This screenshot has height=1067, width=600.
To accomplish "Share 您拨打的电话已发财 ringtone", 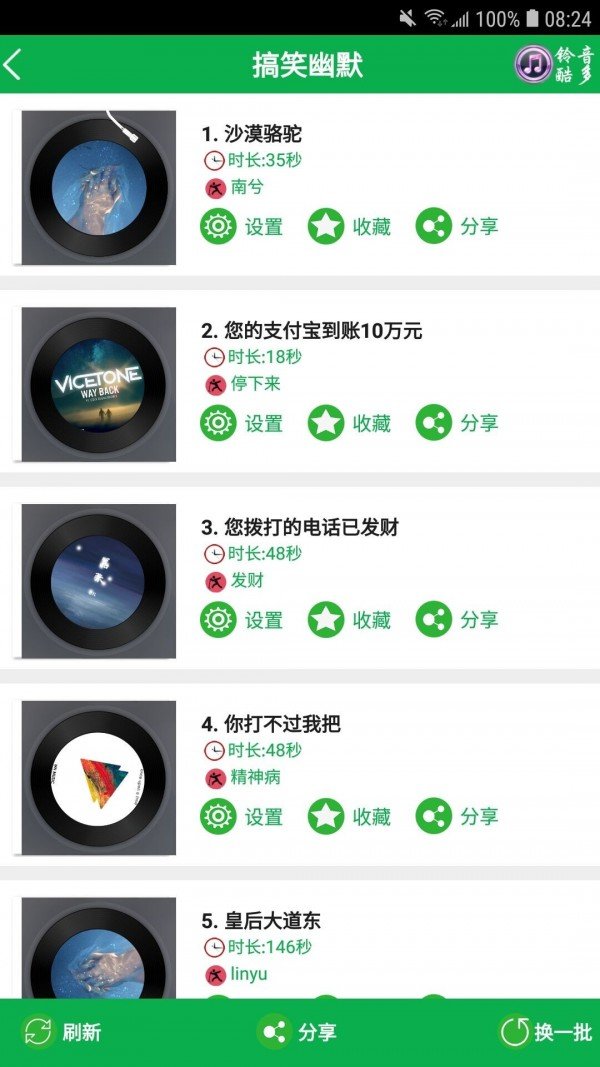I will (x=457, y=620).
